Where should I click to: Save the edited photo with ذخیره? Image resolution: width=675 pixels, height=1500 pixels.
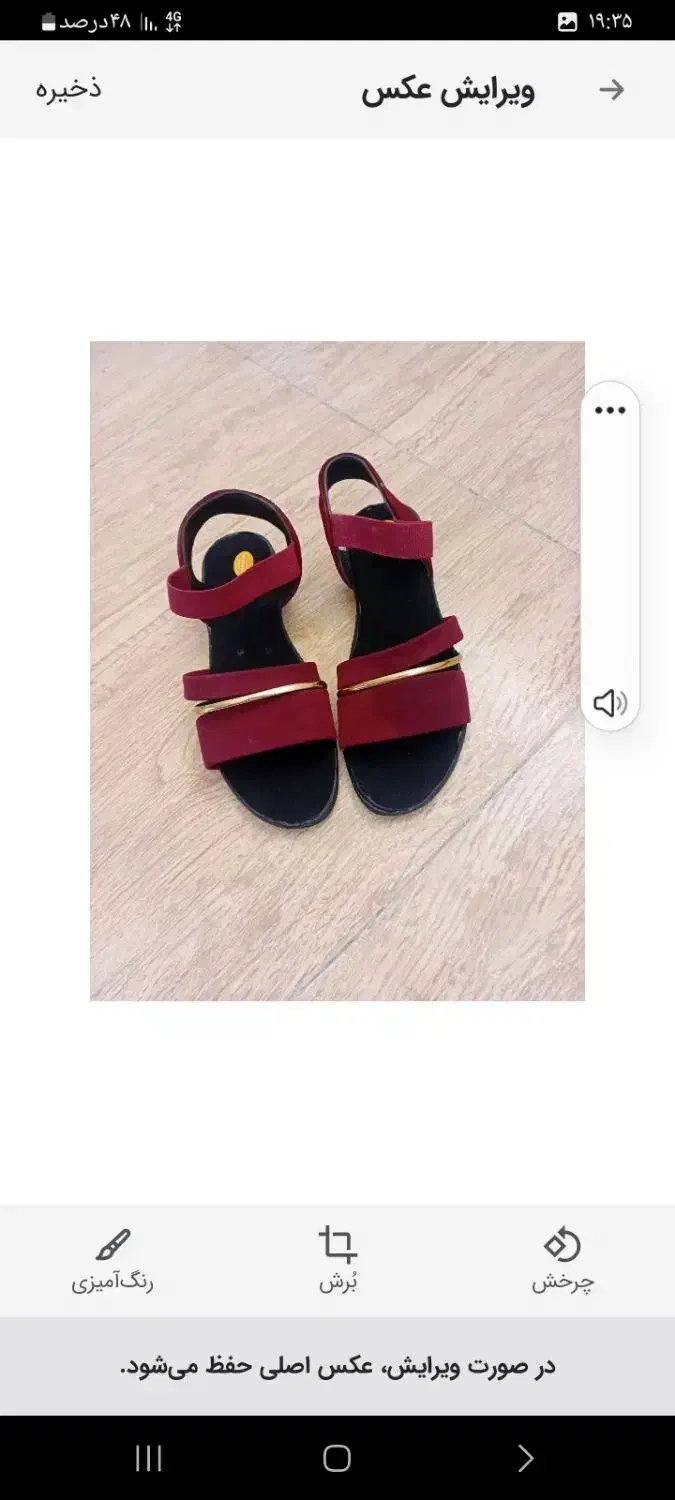69,88
